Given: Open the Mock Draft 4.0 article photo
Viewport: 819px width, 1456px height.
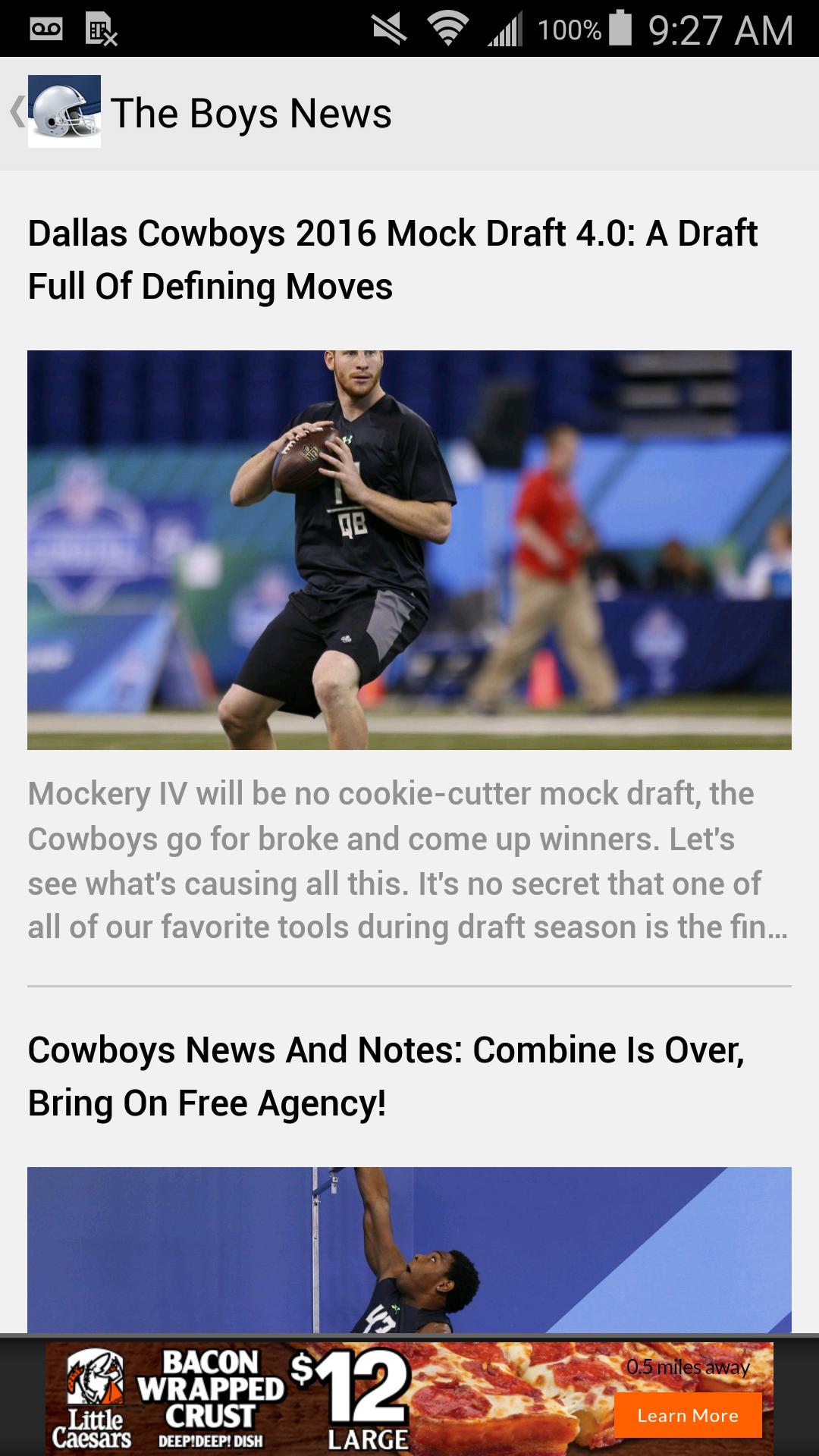Looking at the screenshot, I should click(x=409, y=550).
